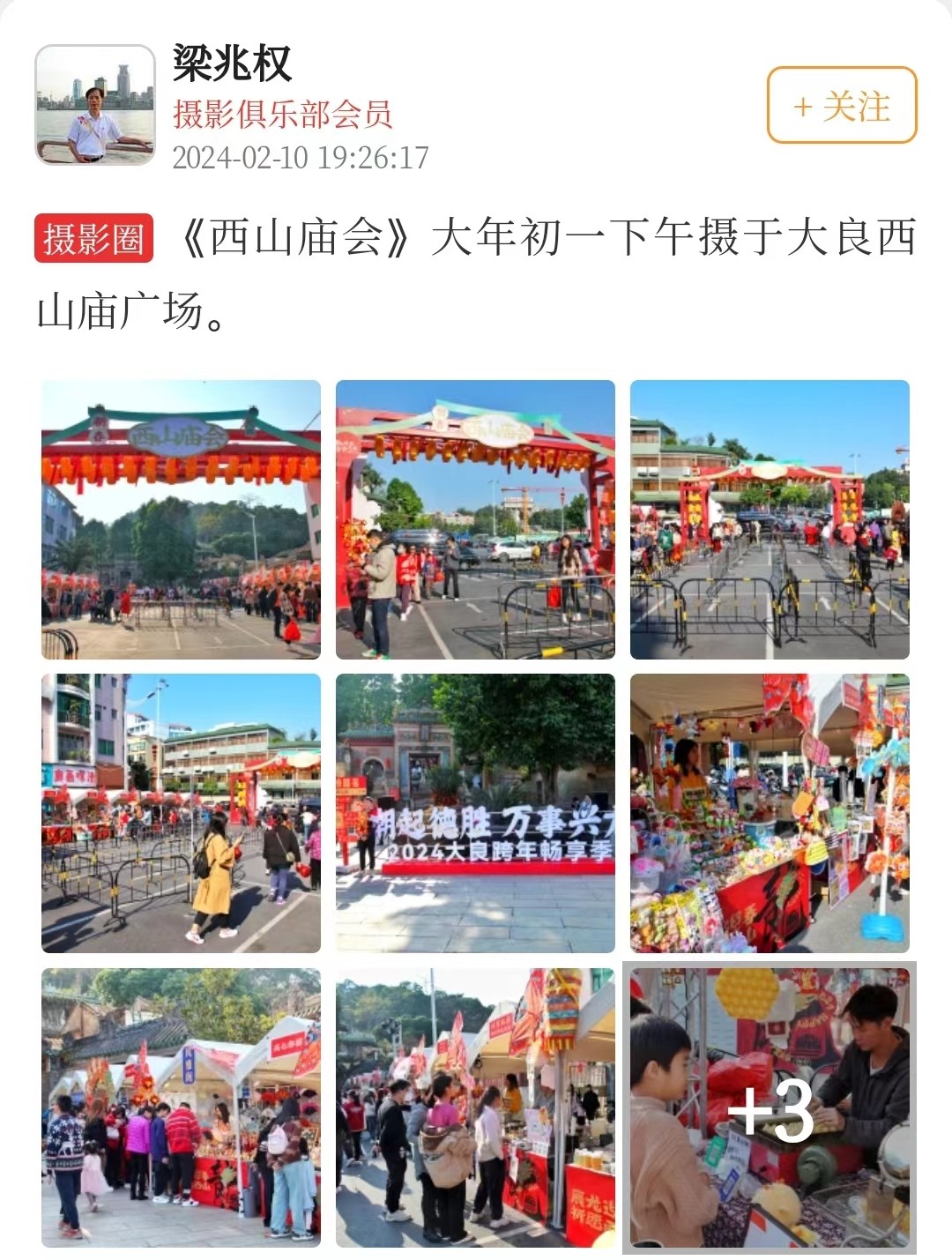Follow 梁兆权 with the 关注 button
This screenshot has height=1260, width=952.
842,106
